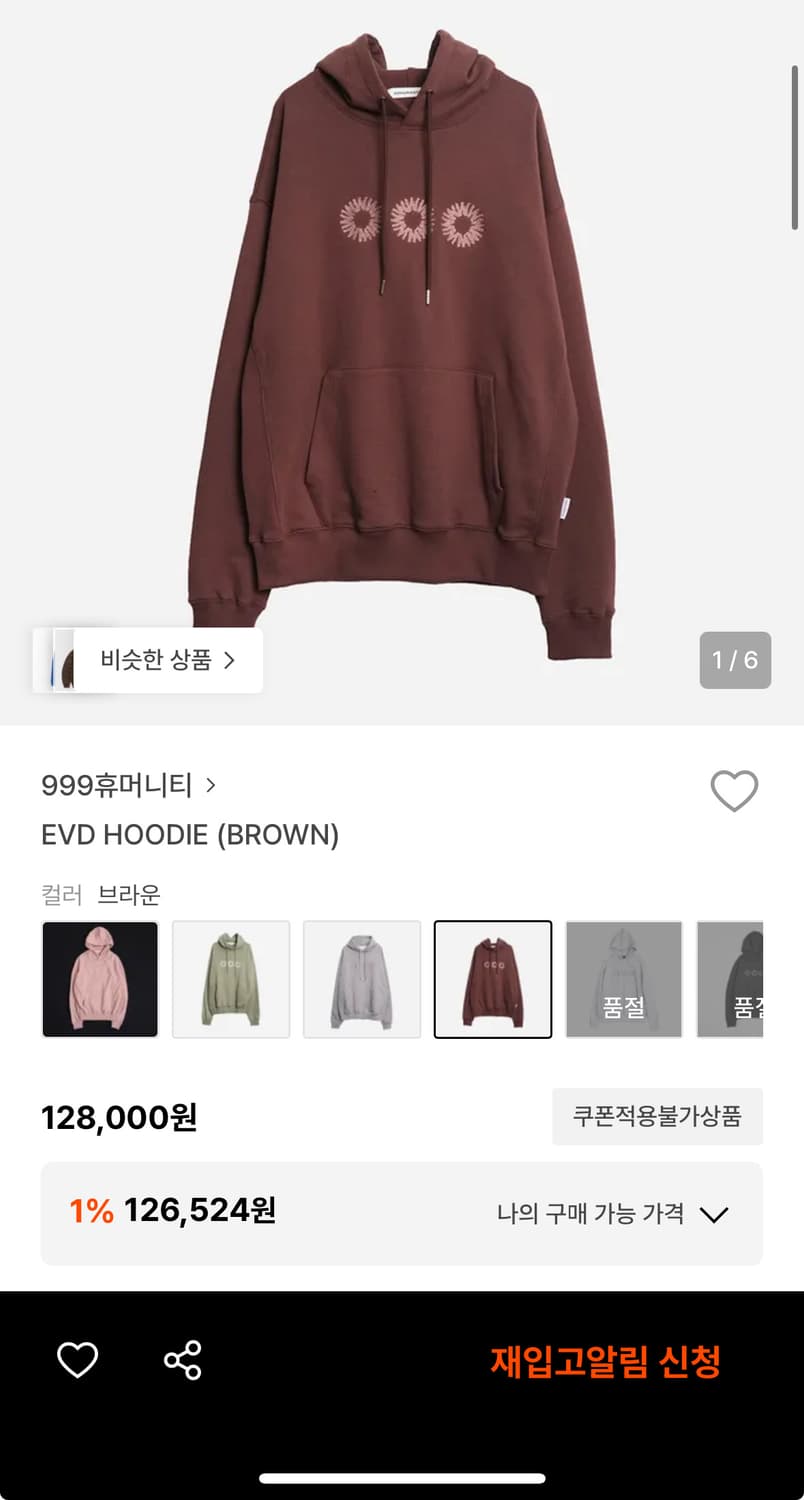Pick the gray hoodie color option
The height and width of the screenshot is (1500, 804).
click(x=362, y=978)
